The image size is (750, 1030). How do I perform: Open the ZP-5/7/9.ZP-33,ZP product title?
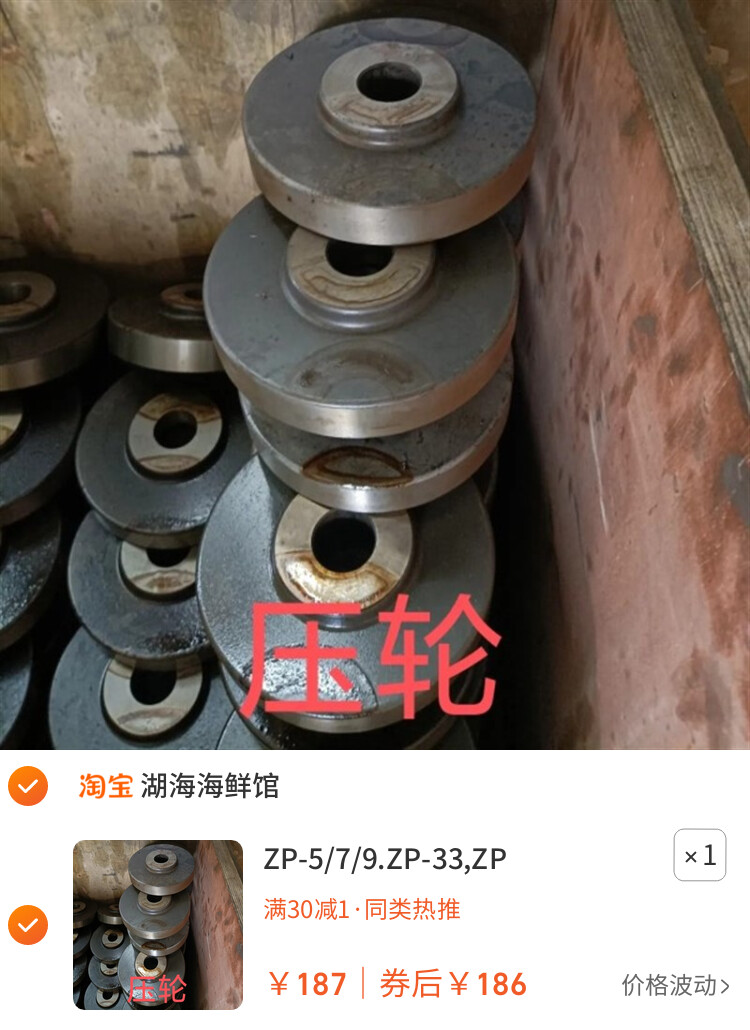[385, 858]
